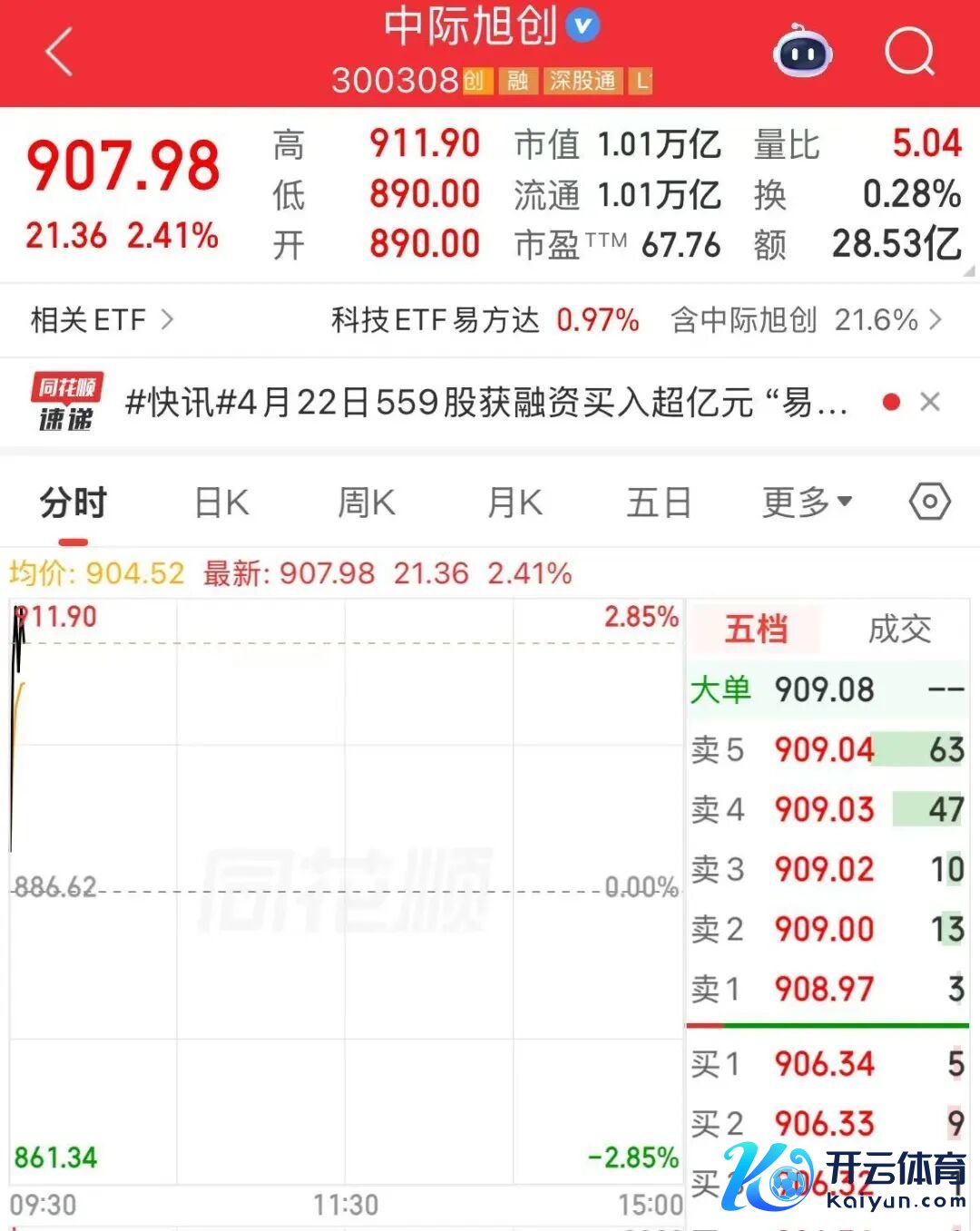The image size is (980, 1231).
Task: Open the 同花顺速递 news flash
Action: pos(485,402)
